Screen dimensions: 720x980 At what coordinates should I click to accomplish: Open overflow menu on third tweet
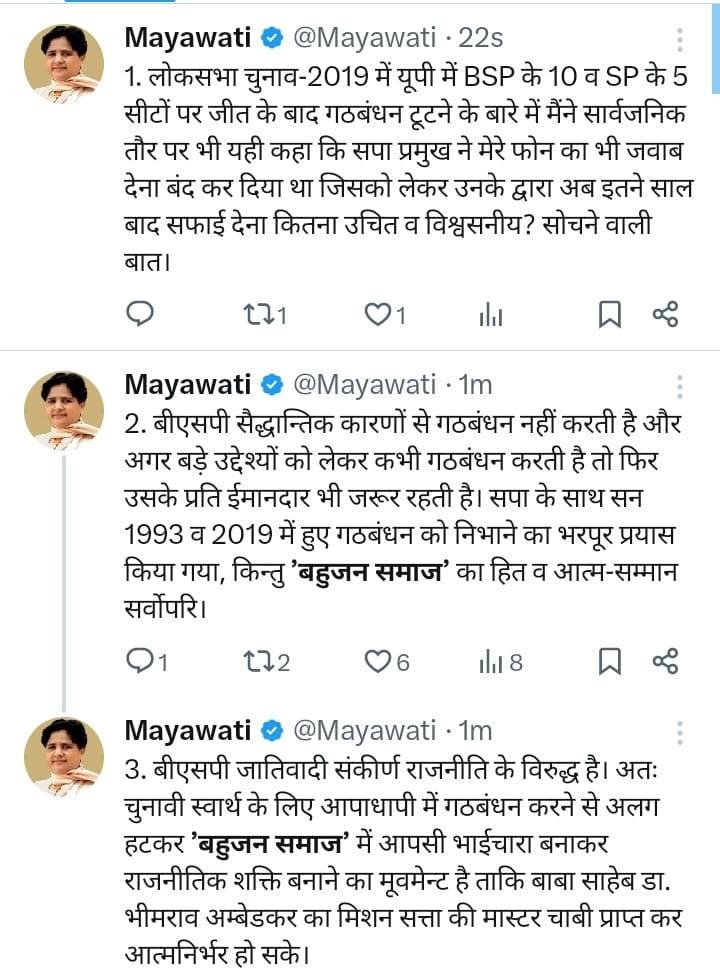point(680,731)
